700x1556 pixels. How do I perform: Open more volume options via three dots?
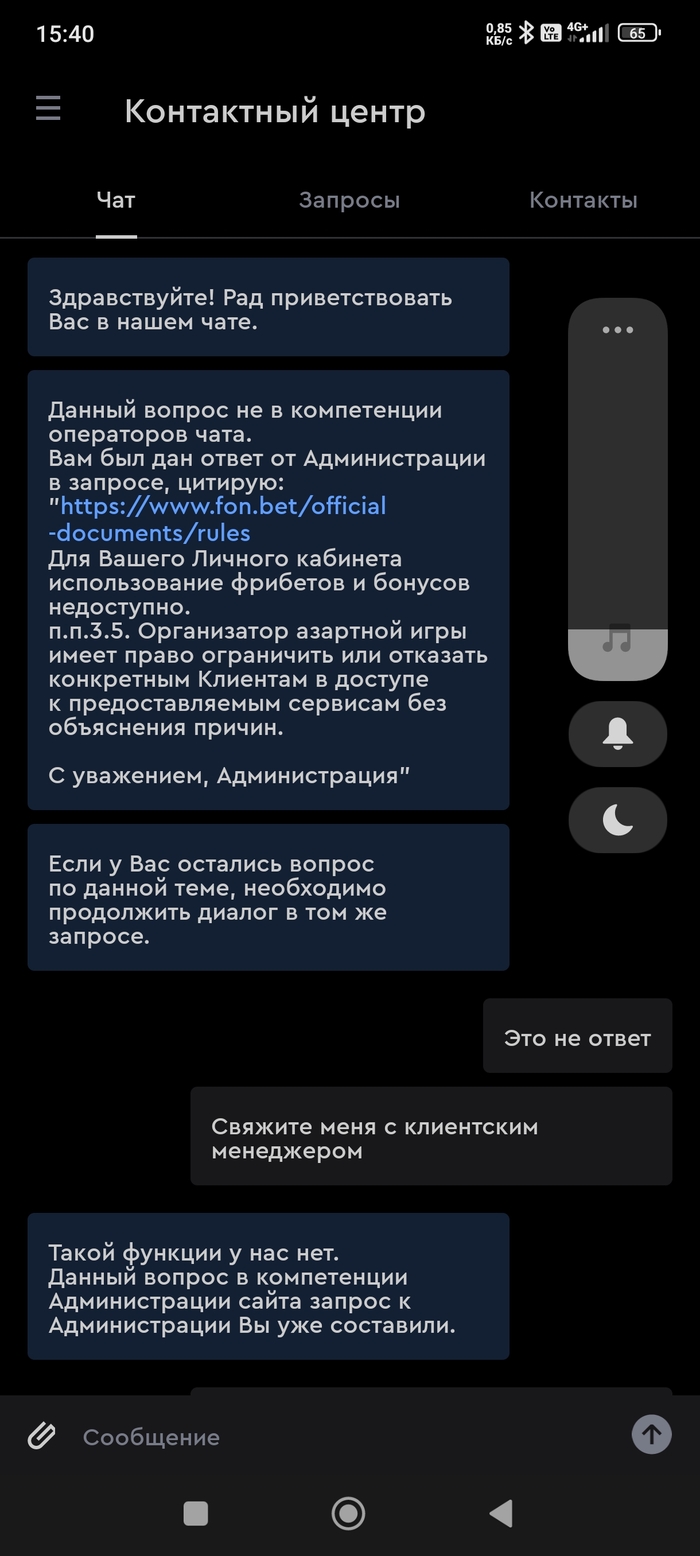click(617, 330)
